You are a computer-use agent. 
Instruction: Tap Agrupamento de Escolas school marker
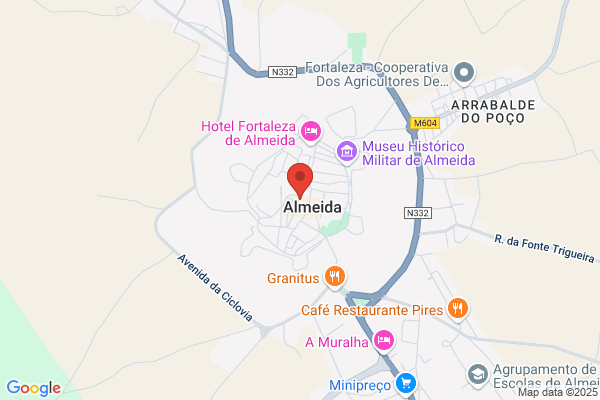pyautogui.click(x=478, y=376)
